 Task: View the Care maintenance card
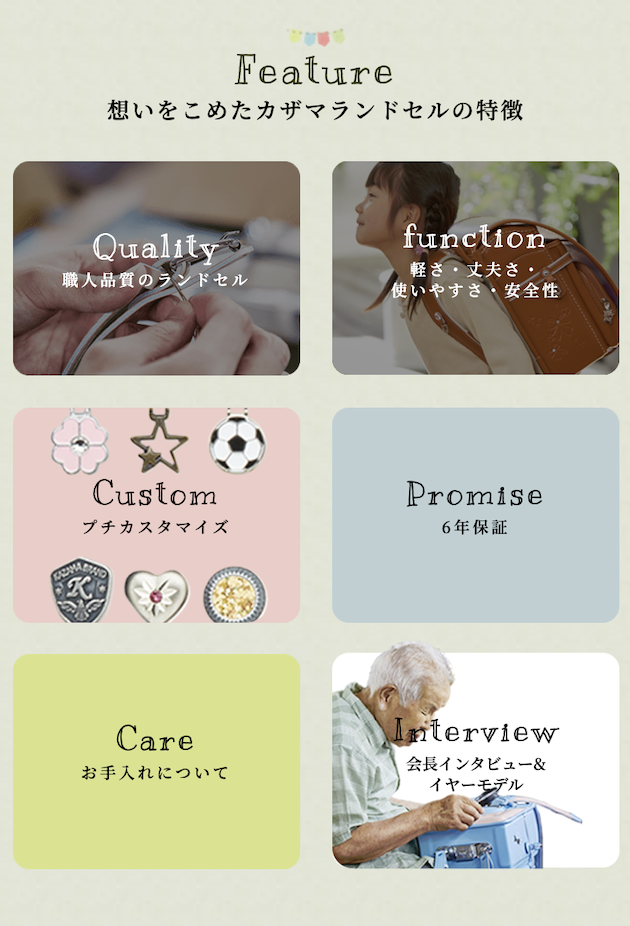pos(156,760)
